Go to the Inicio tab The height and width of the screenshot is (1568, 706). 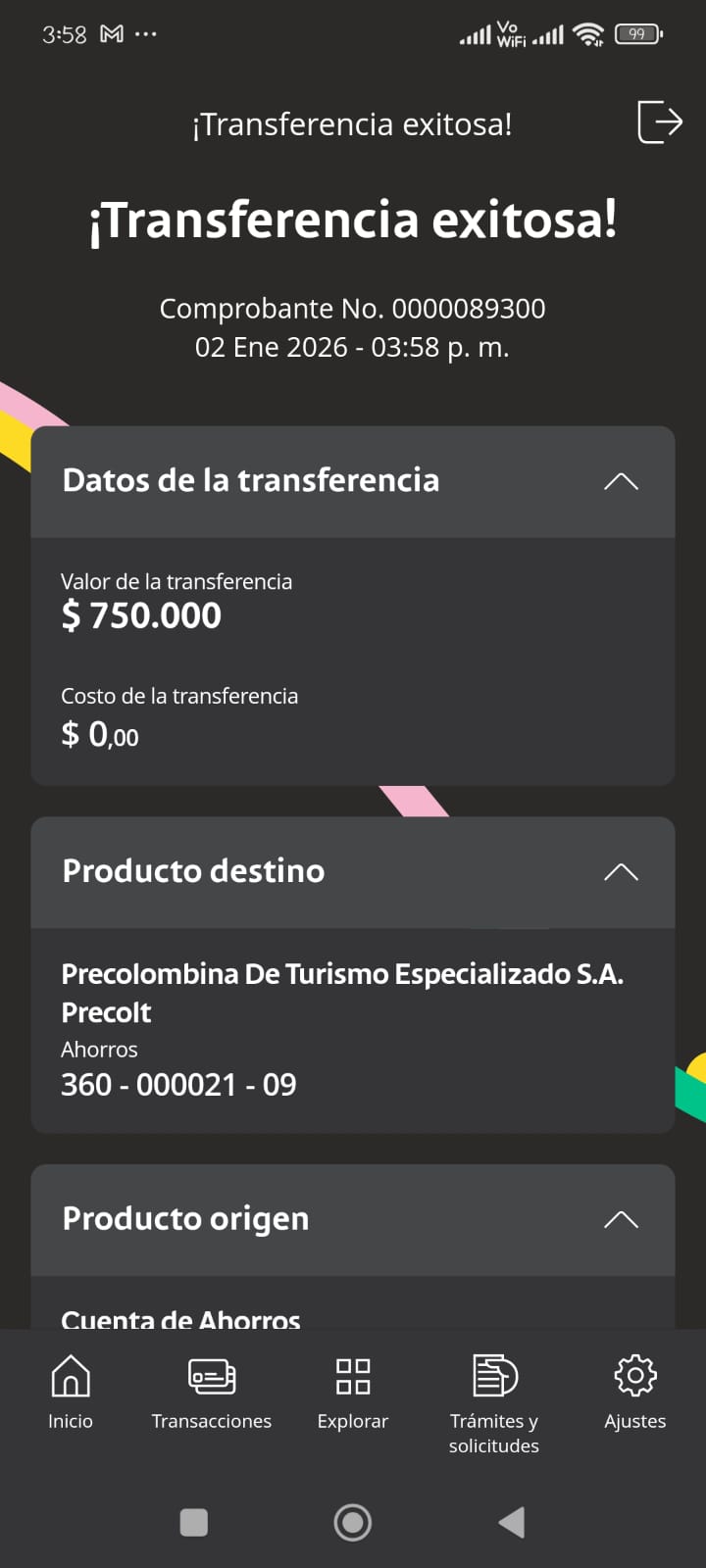click(x=71, y=1392)
